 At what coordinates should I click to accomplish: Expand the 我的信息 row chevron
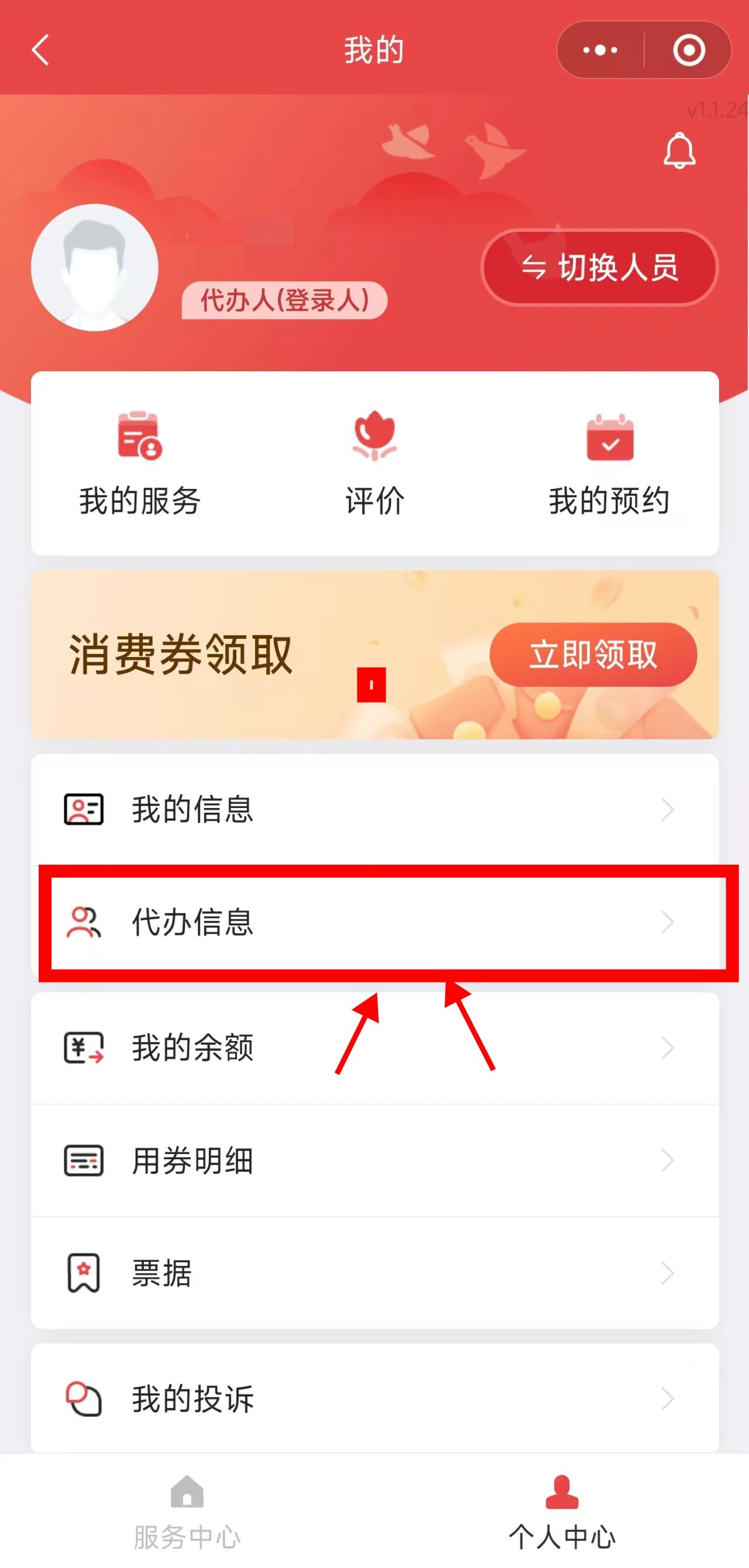click(x=668, y=808)
